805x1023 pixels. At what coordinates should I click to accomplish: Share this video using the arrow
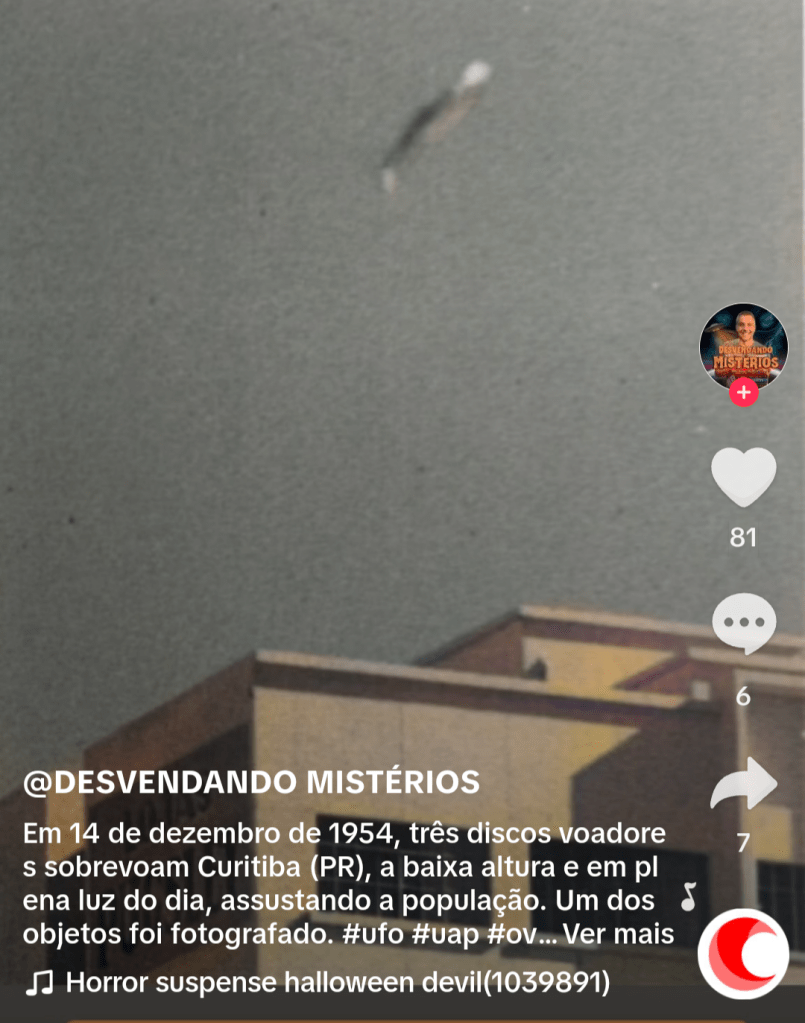click(743, 784)
